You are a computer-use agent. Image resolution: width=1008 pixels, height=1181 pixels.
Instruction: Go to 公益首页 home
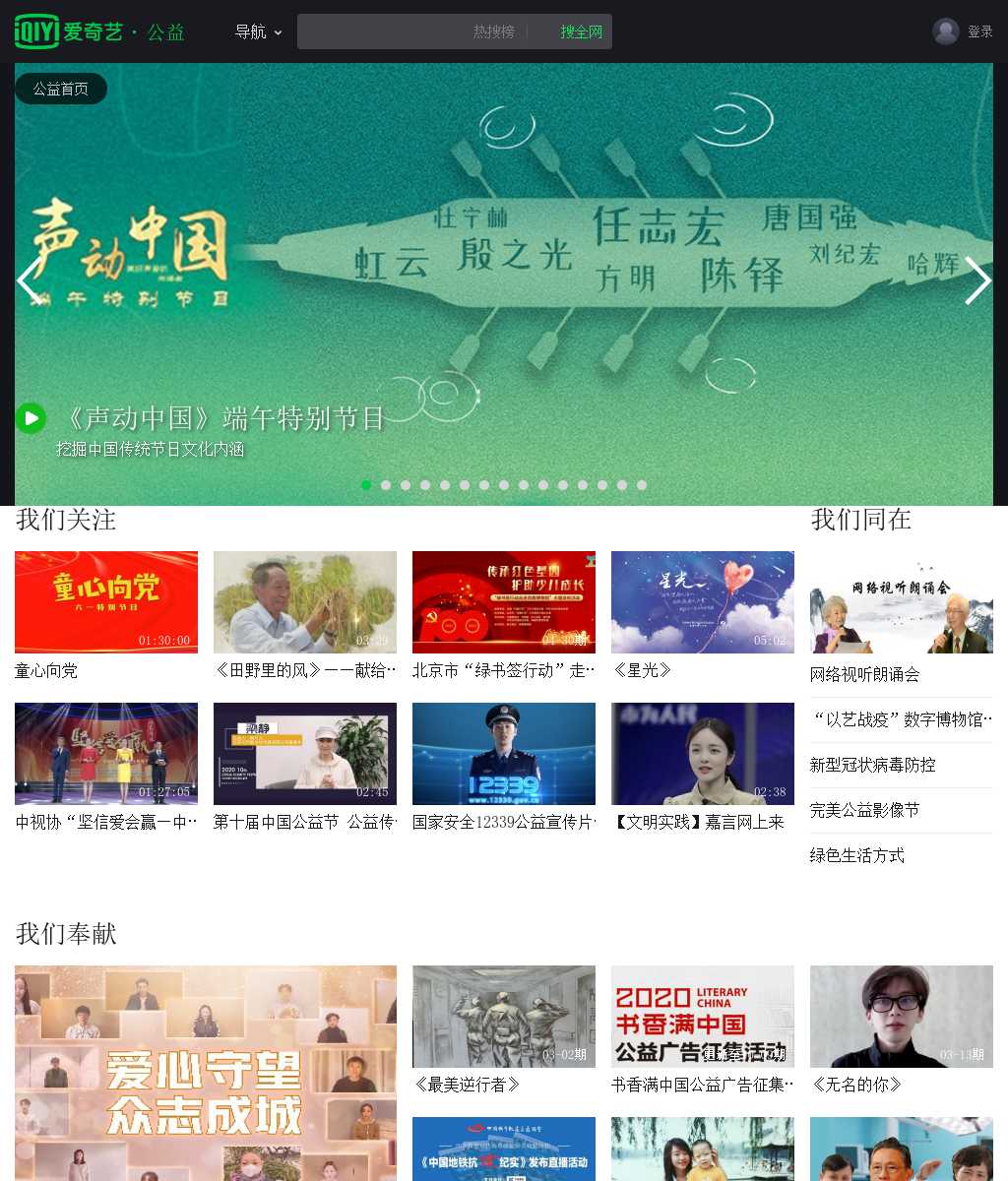point(61,89)
